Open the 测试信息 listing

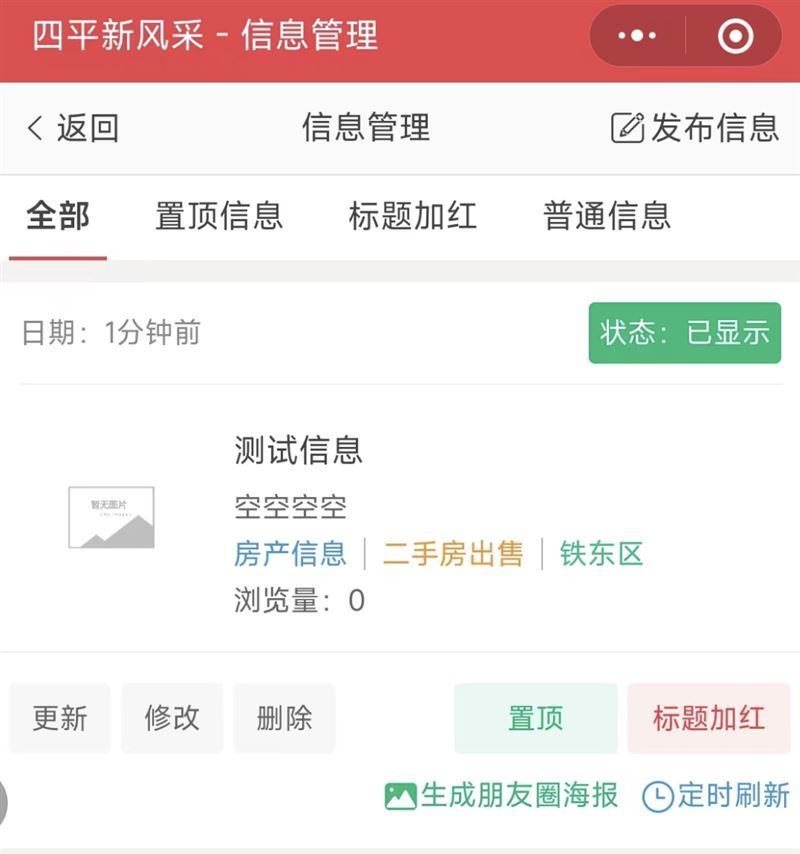click(x=298, y=451)
